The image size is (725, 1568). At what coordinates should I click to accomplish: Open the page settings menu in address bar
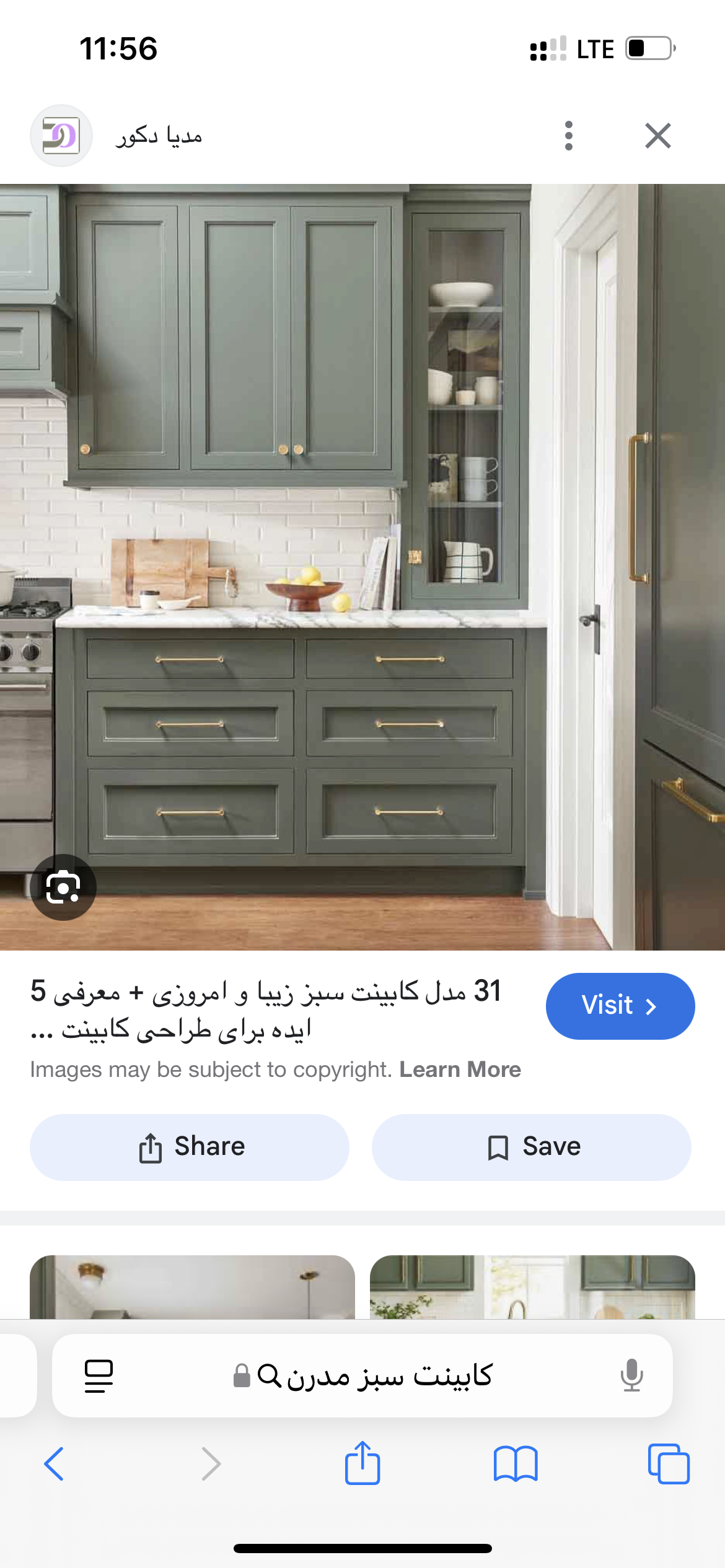tap(99, 1376)
